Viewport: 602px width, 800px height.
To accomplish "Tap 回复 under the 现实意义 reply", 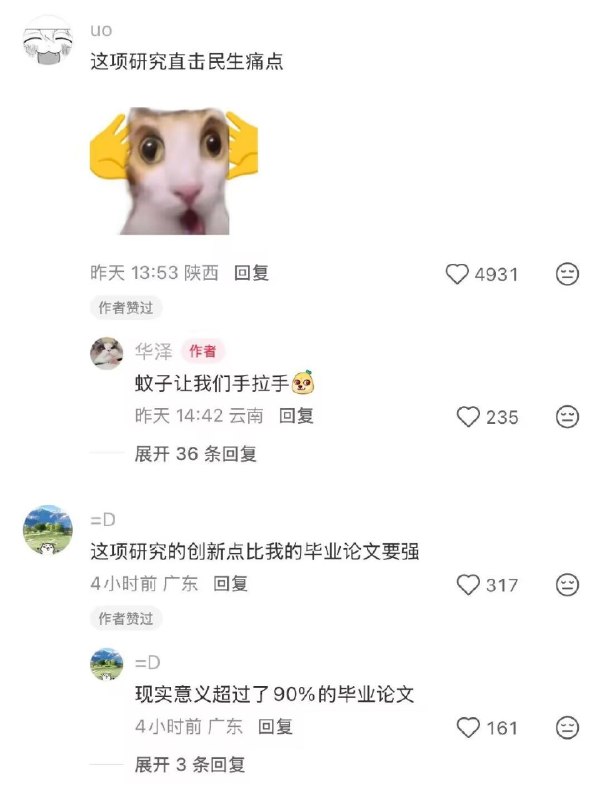I will tap(275, 727).
